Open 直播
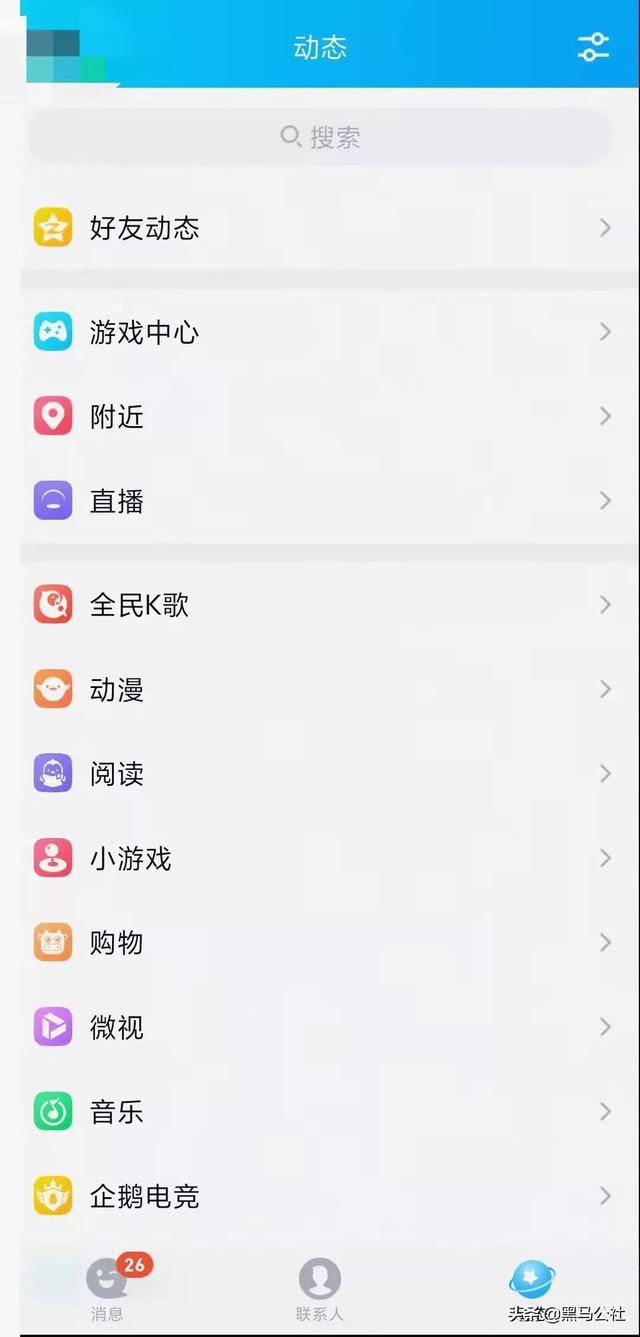 click(320, 501)
